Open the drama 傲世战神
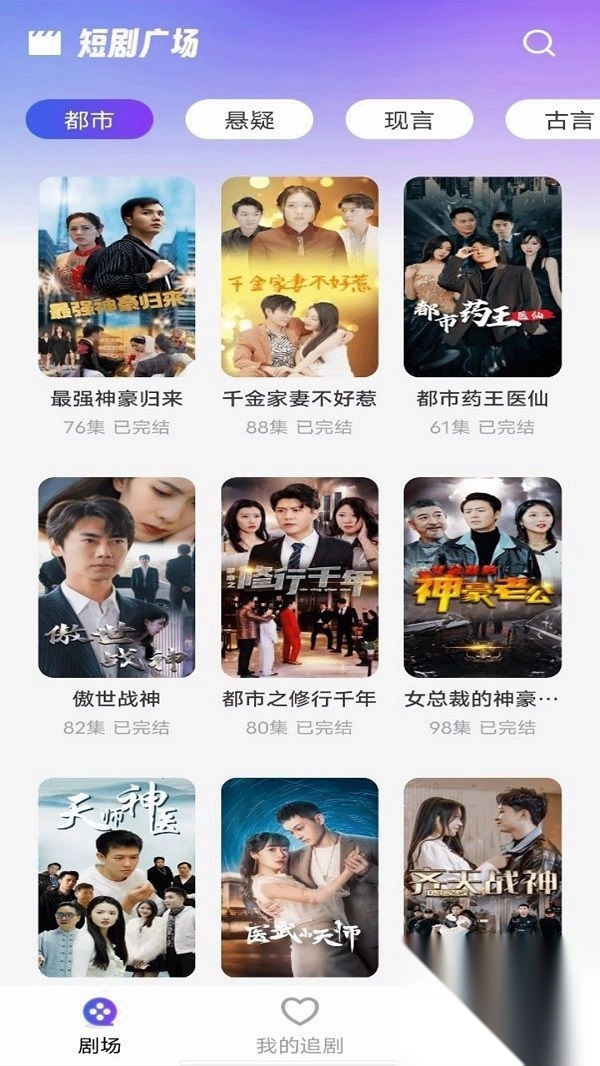This screenshot has width=600, height=1066. point(117,577)
